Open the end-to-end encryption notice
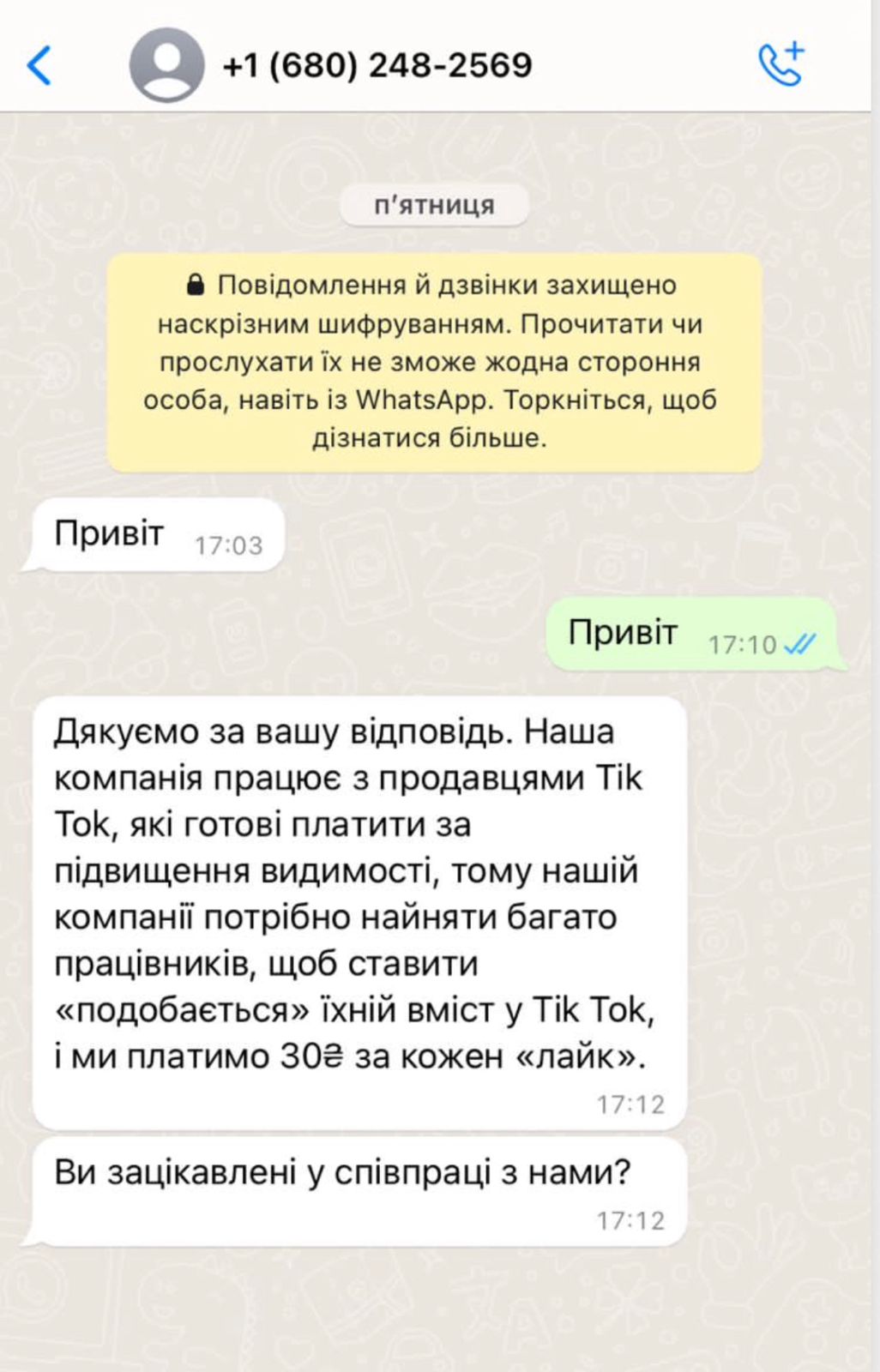The height and width of the screenshot is (1372, 880). [434, 362]
